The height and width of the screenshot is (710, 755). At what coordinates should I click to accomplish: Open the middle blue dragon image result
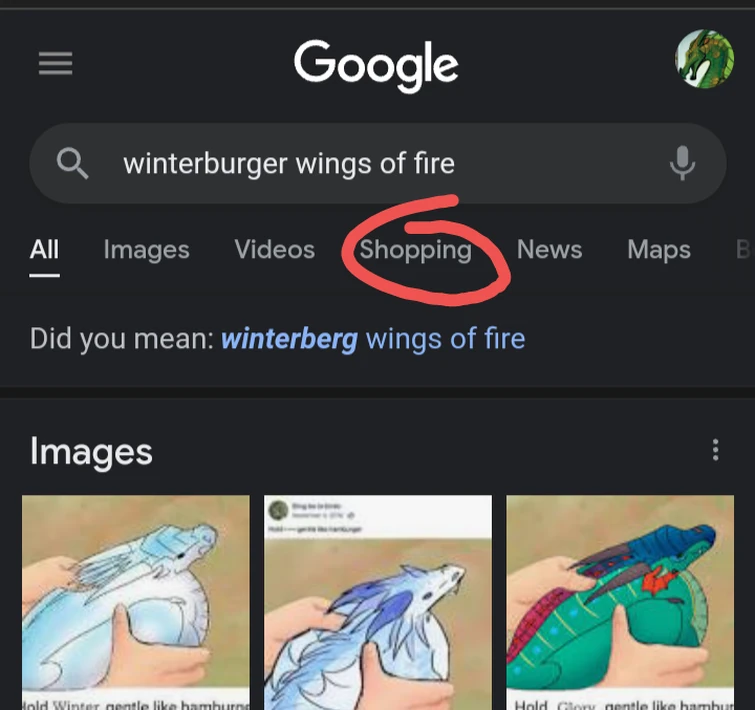(x=377, y=600)
